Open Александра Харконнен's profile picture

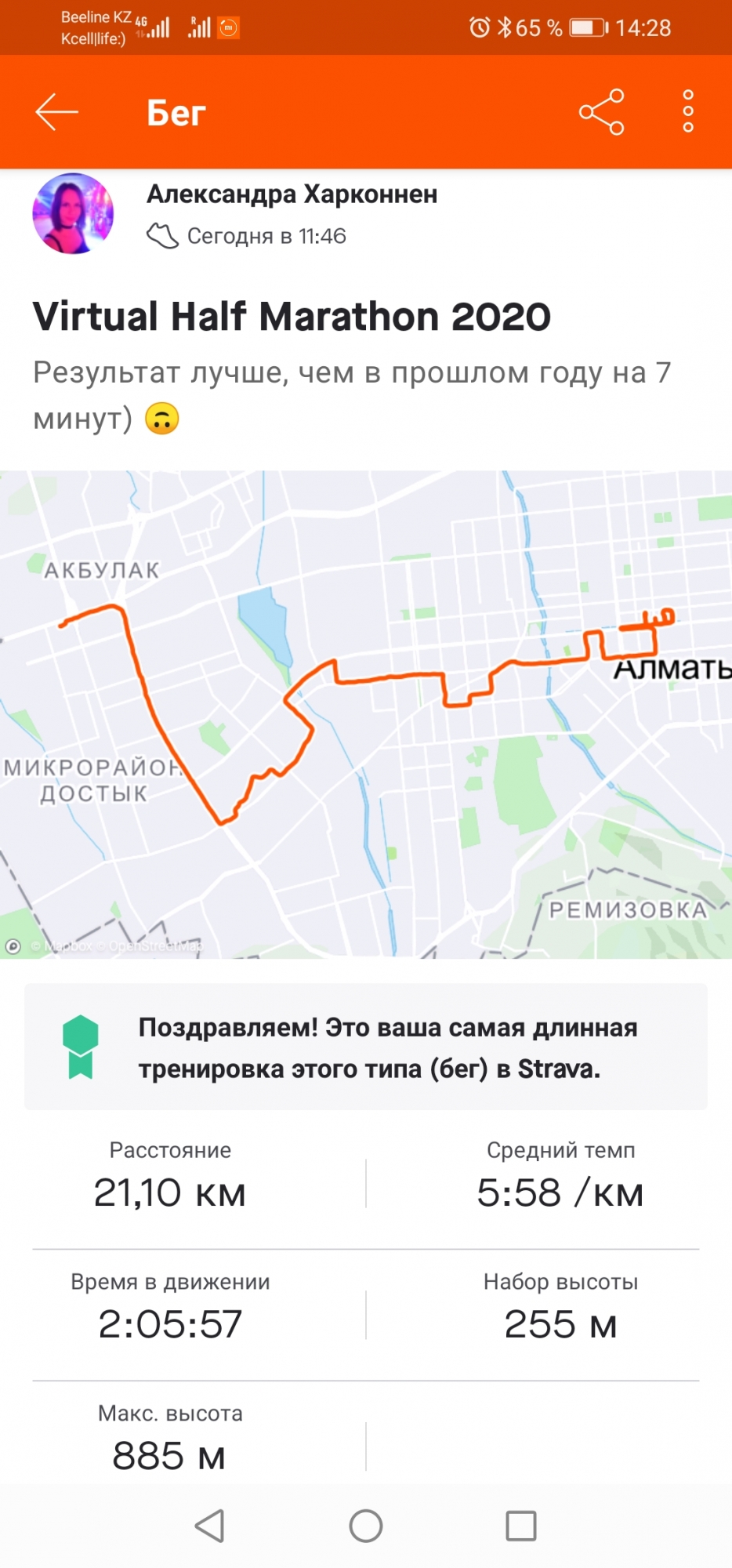click(73, 213)
